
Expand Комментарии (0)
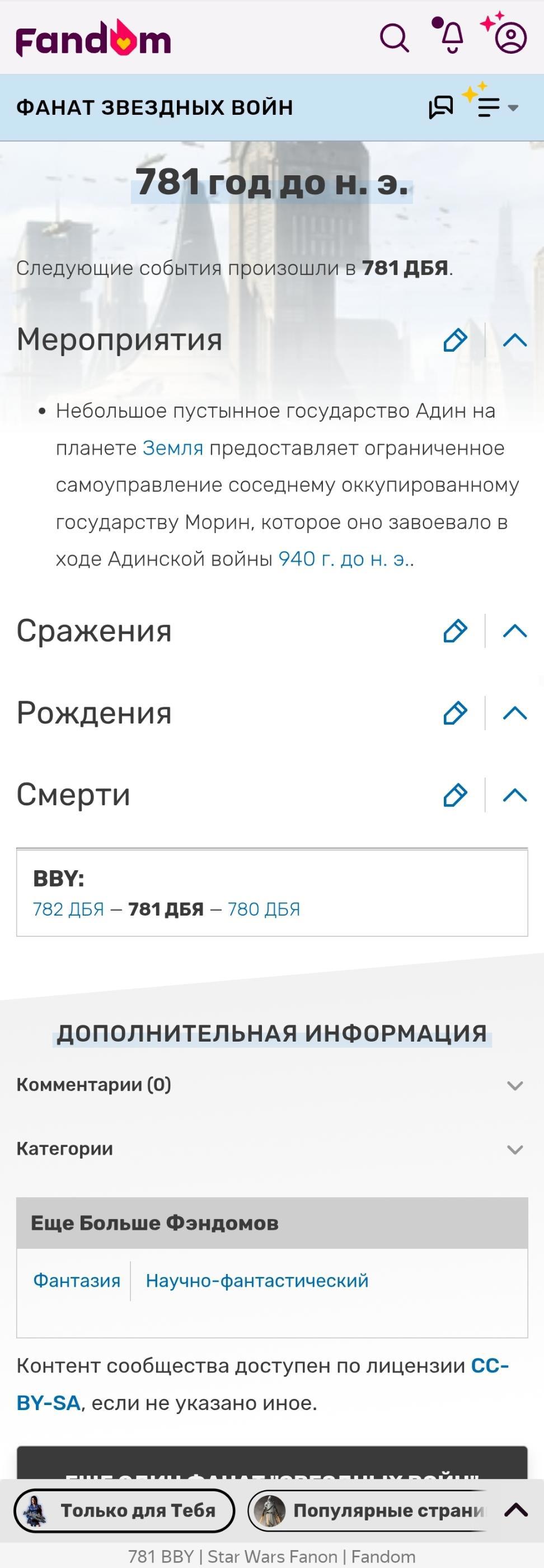tap(515, 1085)
